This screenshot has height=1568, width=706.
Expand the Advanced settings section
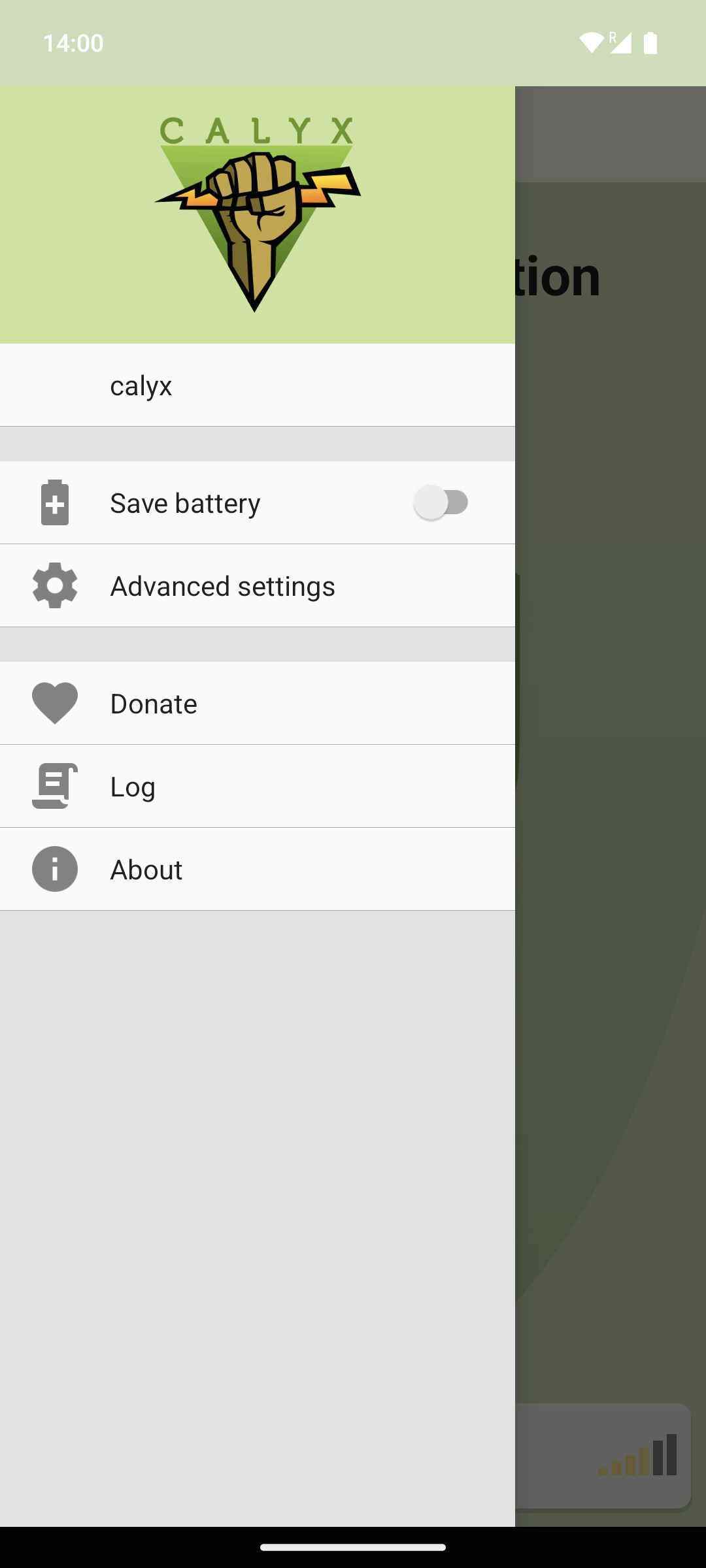point(222,585)
